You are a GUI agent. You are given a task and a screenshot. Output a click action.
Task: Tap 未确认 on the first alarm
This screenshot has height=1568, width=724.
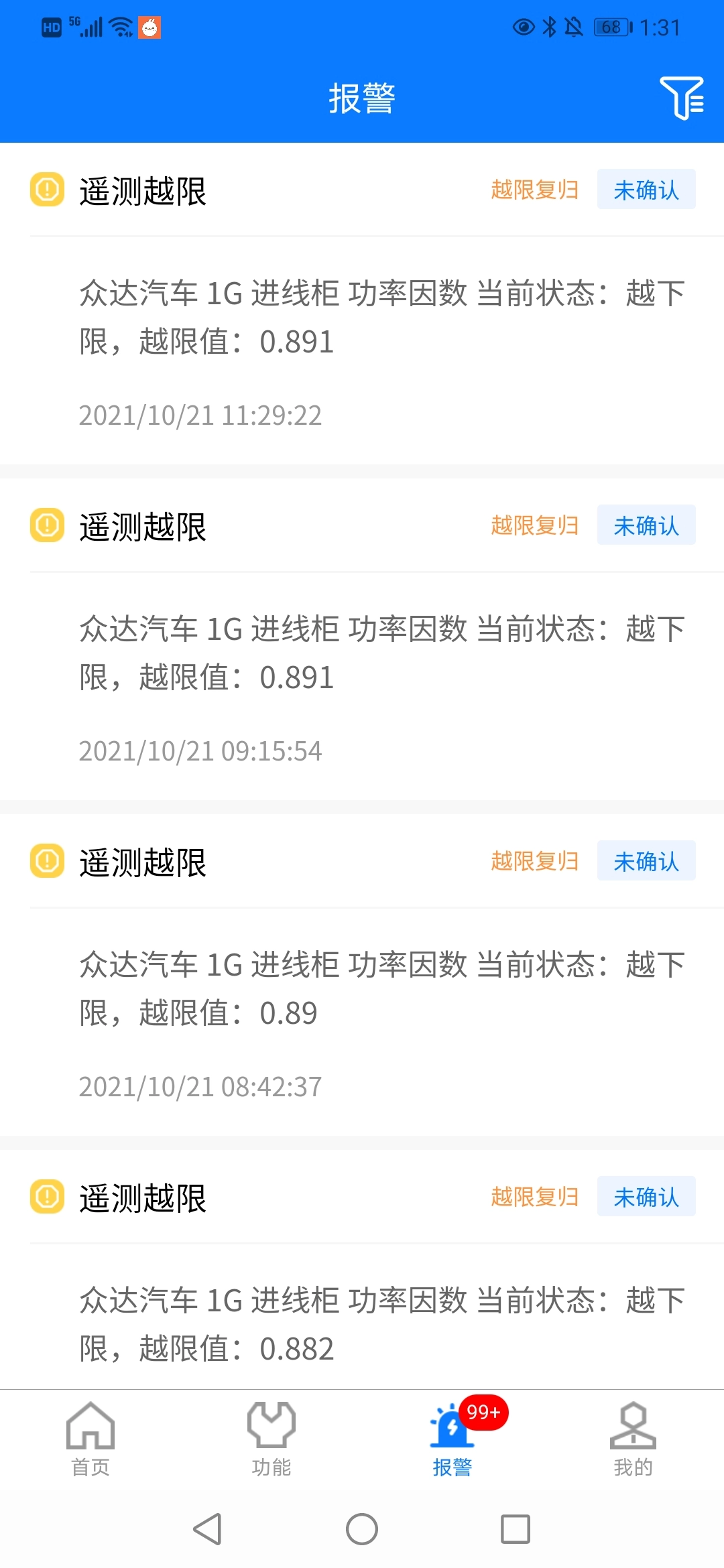point(646,190)
